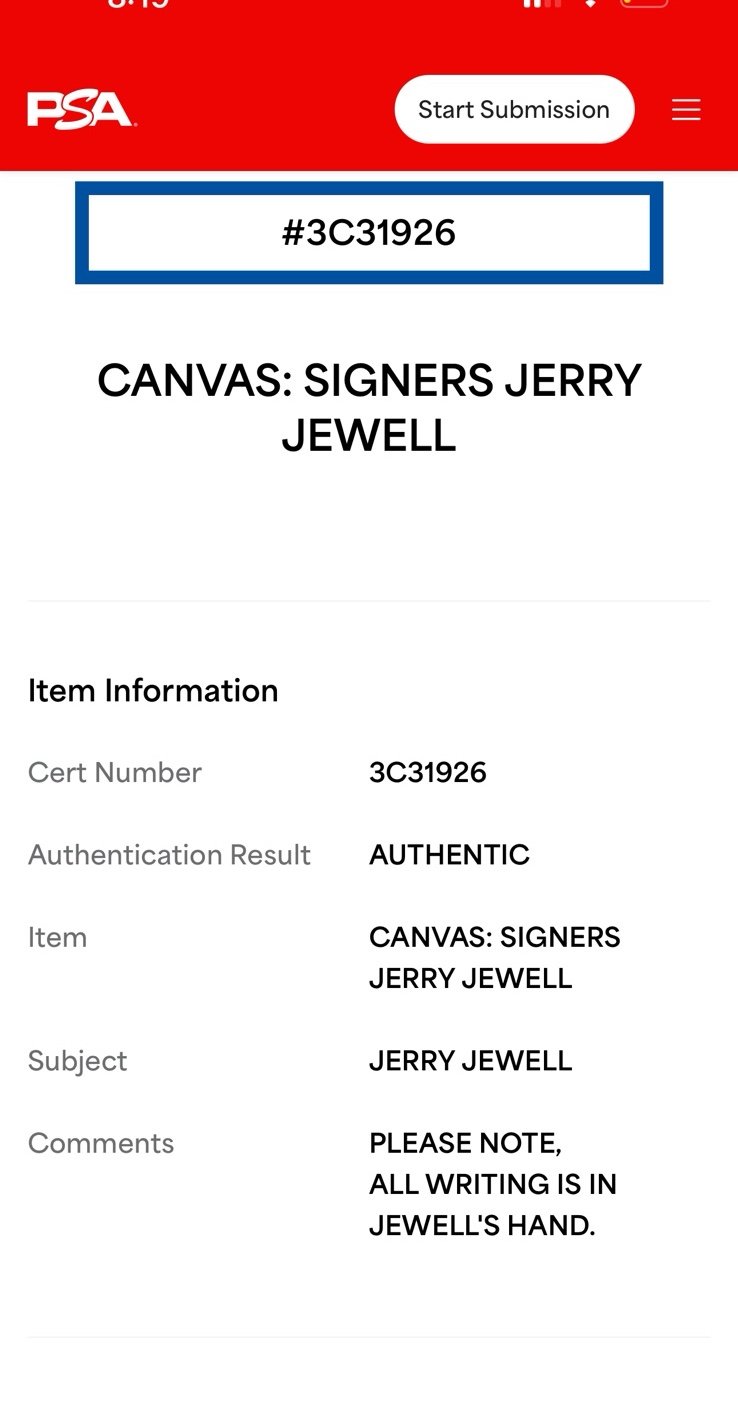Open the hamburger menu

pos(686,110)
